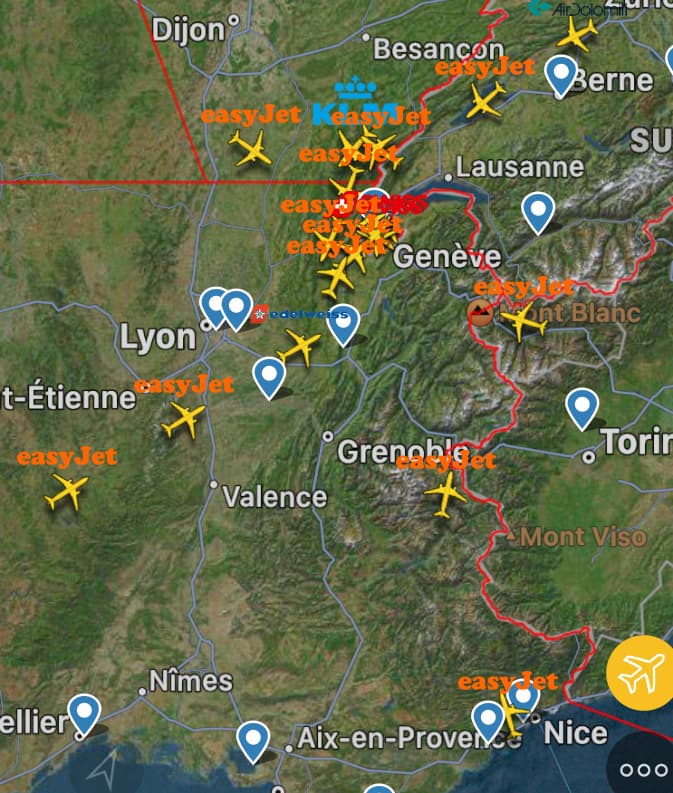Open the airport pin west of Aix-en-Provence
673x793 pixels.
click(x=253, y=740)
